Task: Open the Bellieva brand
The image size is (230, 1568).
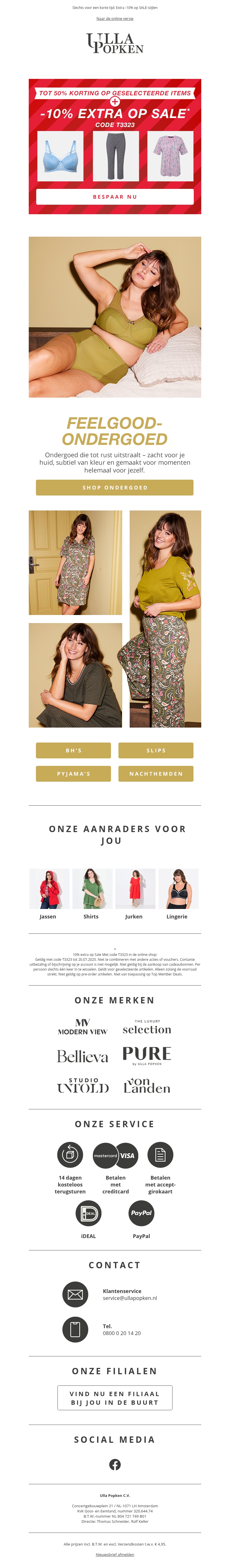Action: pos(82,1057)
